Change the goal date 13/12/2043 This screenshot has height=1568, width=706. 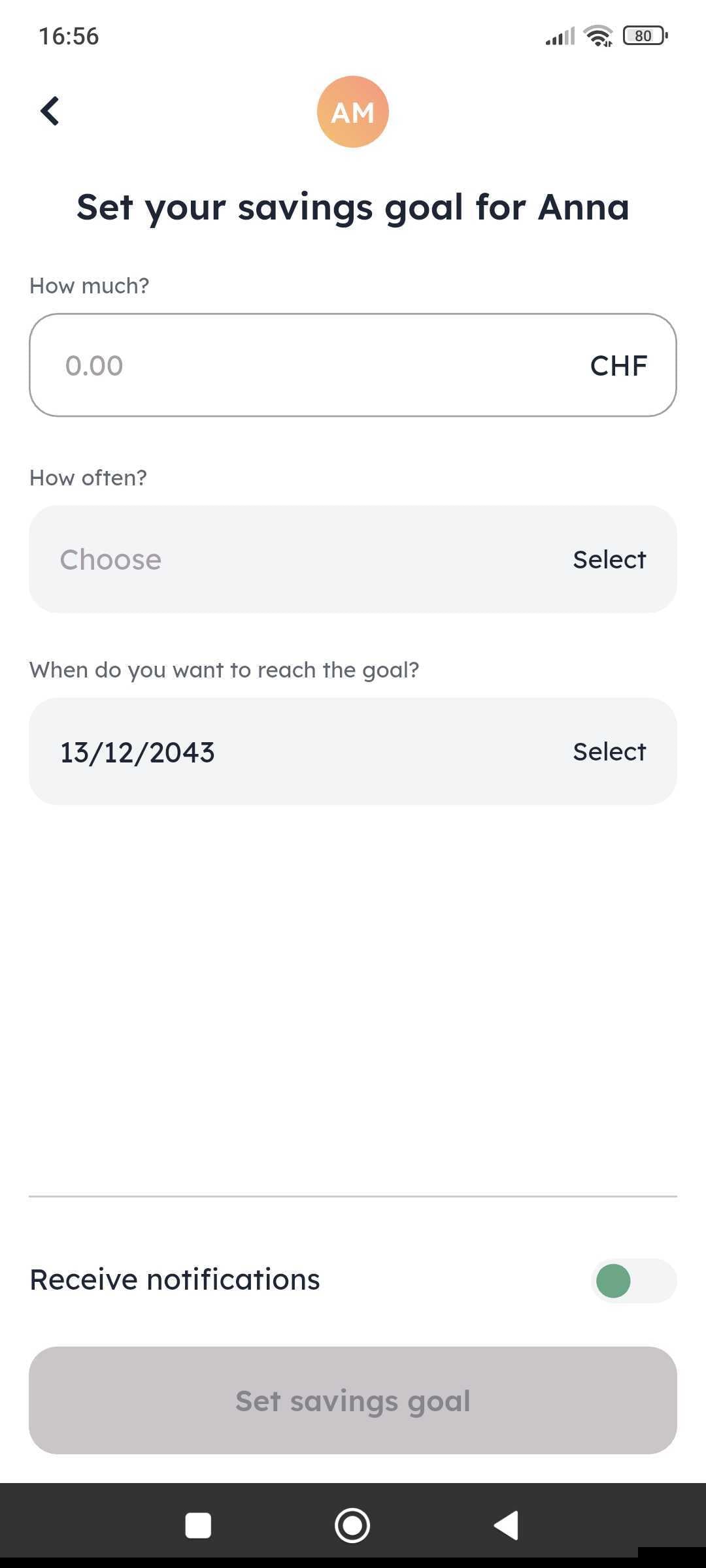click(x=353, y=751)
